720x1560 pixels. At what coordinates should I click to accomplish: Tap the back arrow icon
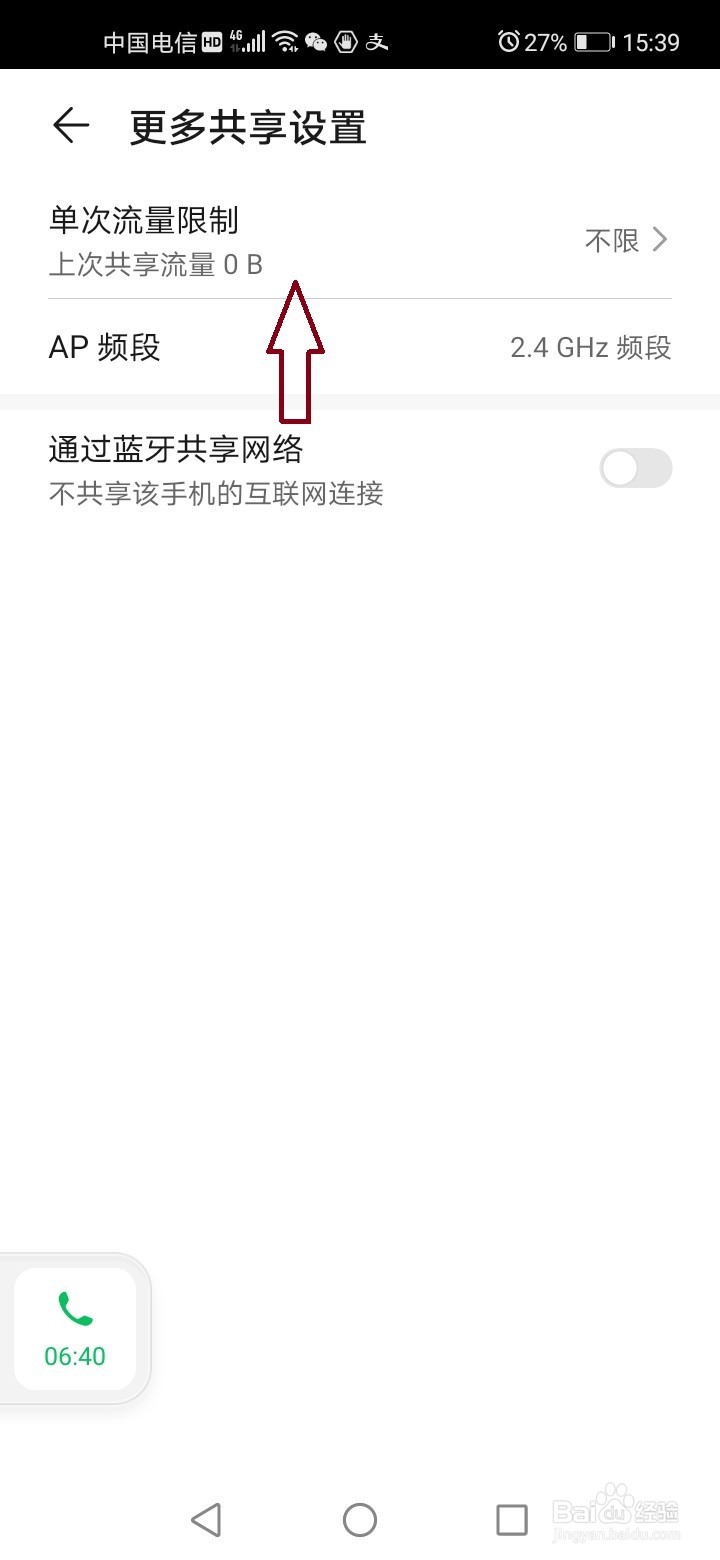click(x=68, y=126)
